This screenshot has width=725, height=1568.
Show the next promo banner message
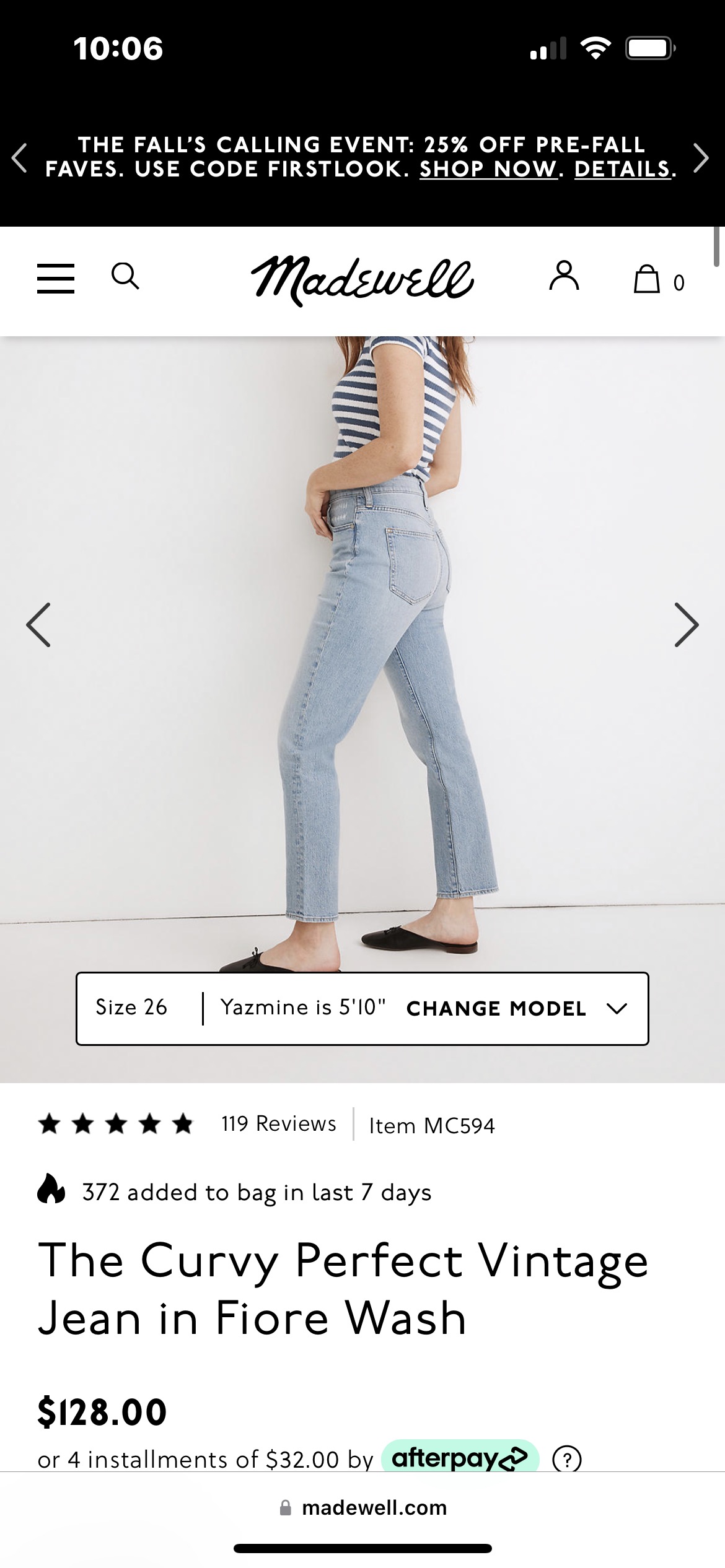point(701,157)
